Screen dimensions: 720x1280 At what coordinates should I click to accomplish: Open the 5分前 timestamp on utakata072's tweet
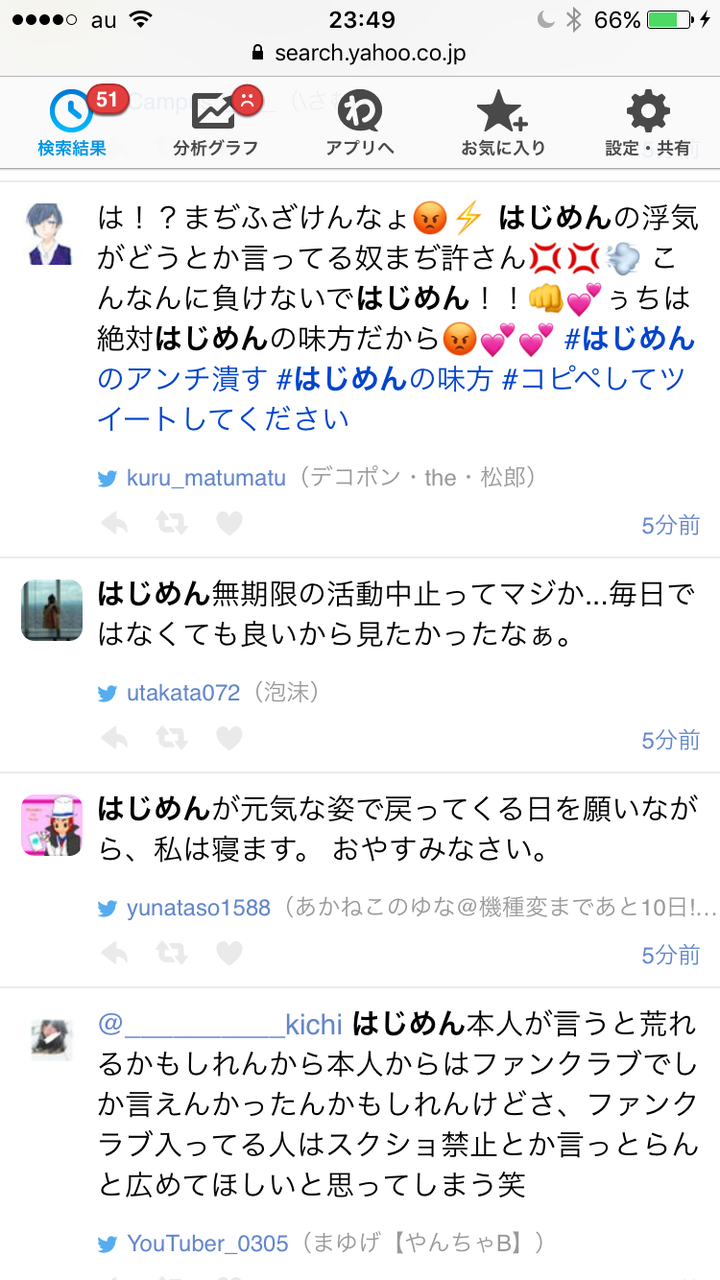(671, 740)
